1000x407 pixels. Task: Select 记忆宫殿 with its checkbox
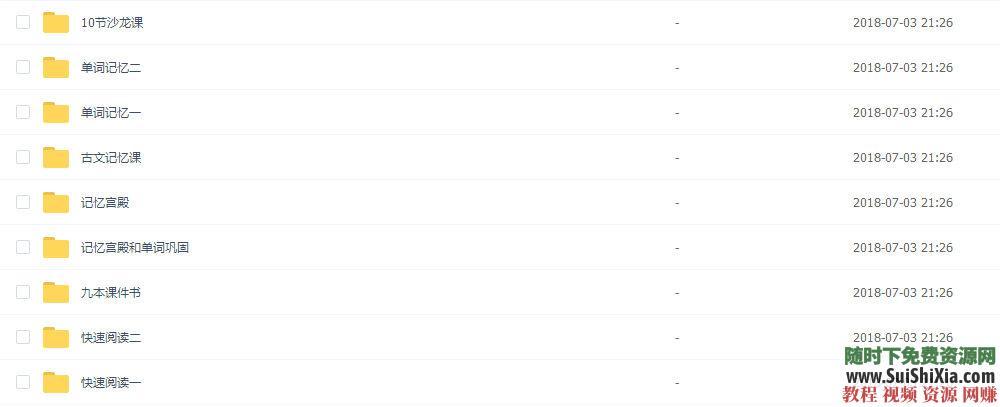pos(23,202)
